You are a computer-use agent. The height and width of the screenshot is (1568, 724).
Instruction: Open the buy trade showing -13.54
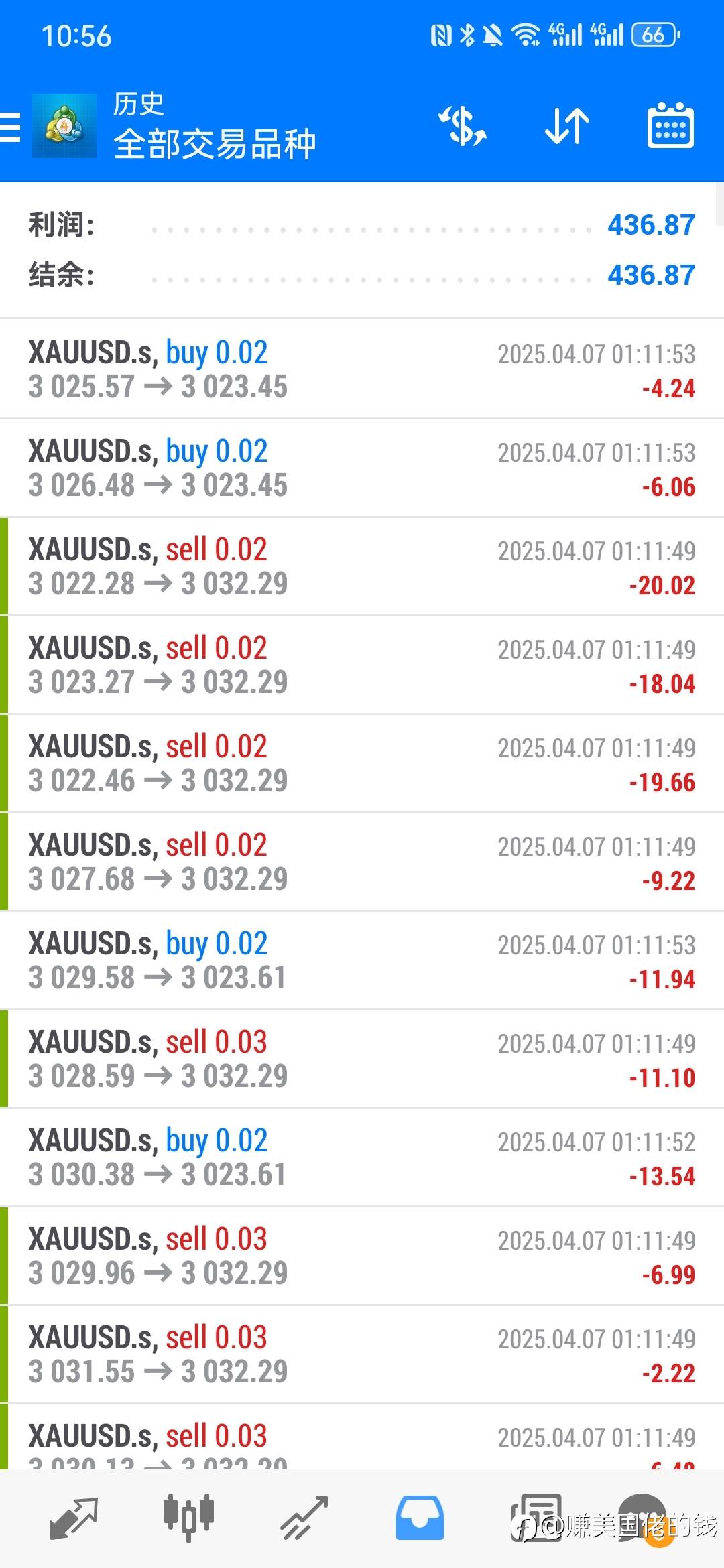(x=362, y=1157)
